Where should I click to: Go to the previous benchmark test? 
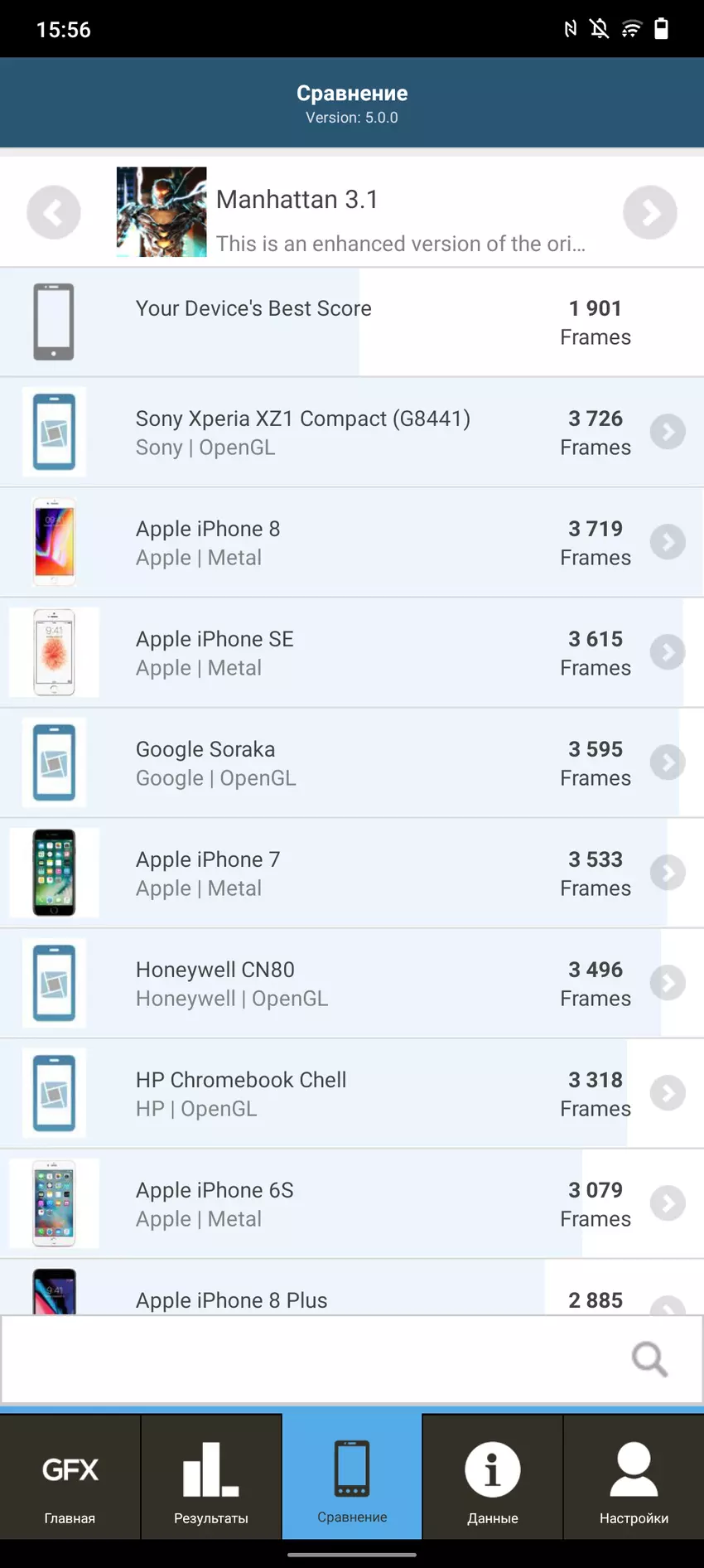(54, 212)
